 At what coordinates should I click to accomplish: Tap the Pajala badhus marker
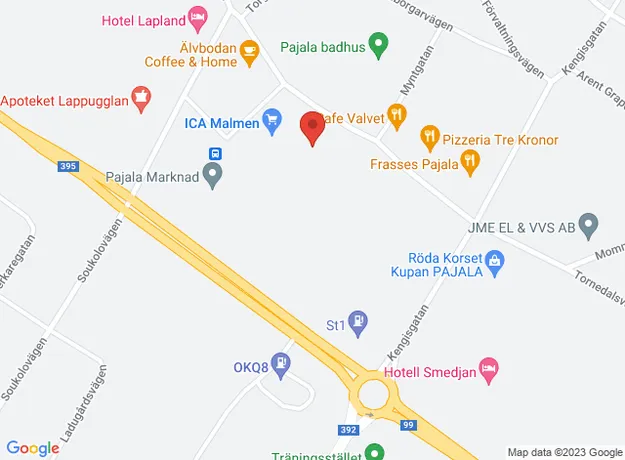(x=378, y=44)
